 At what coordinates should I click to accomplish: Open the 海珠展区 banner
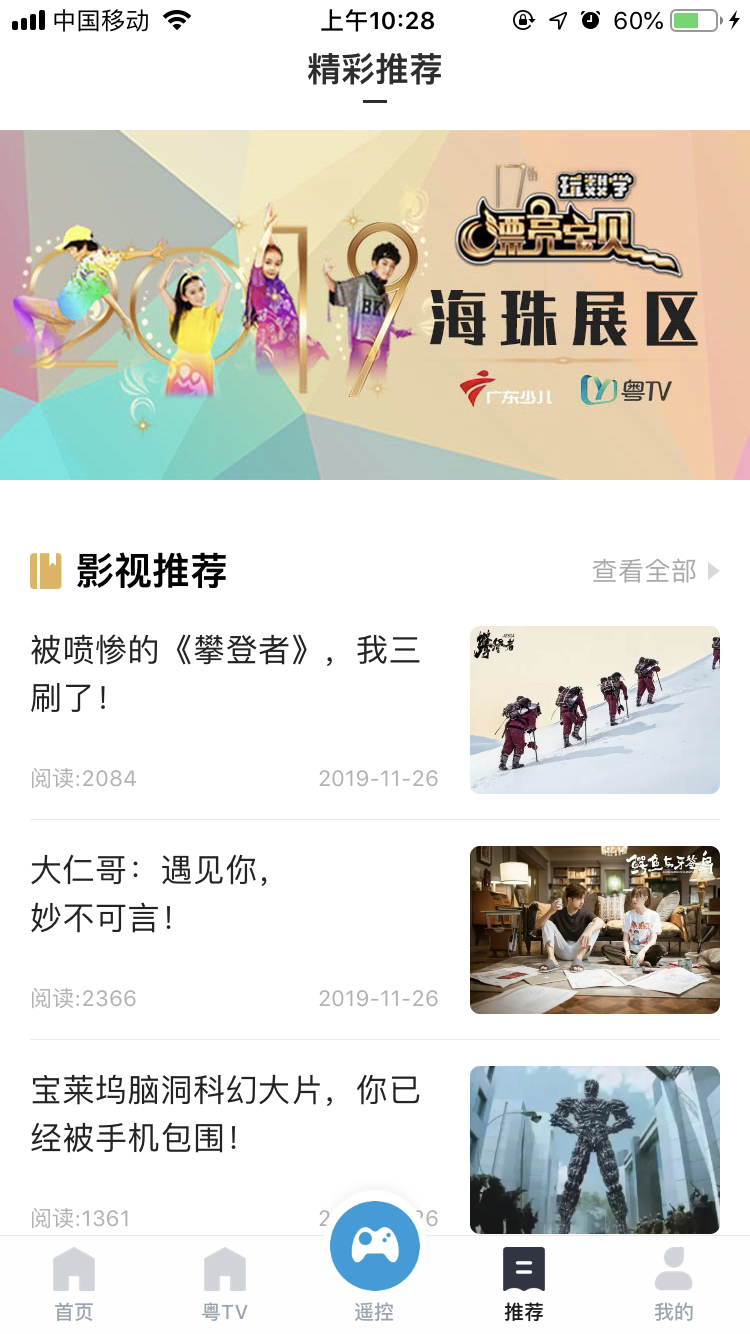click(x=375, y=305)
